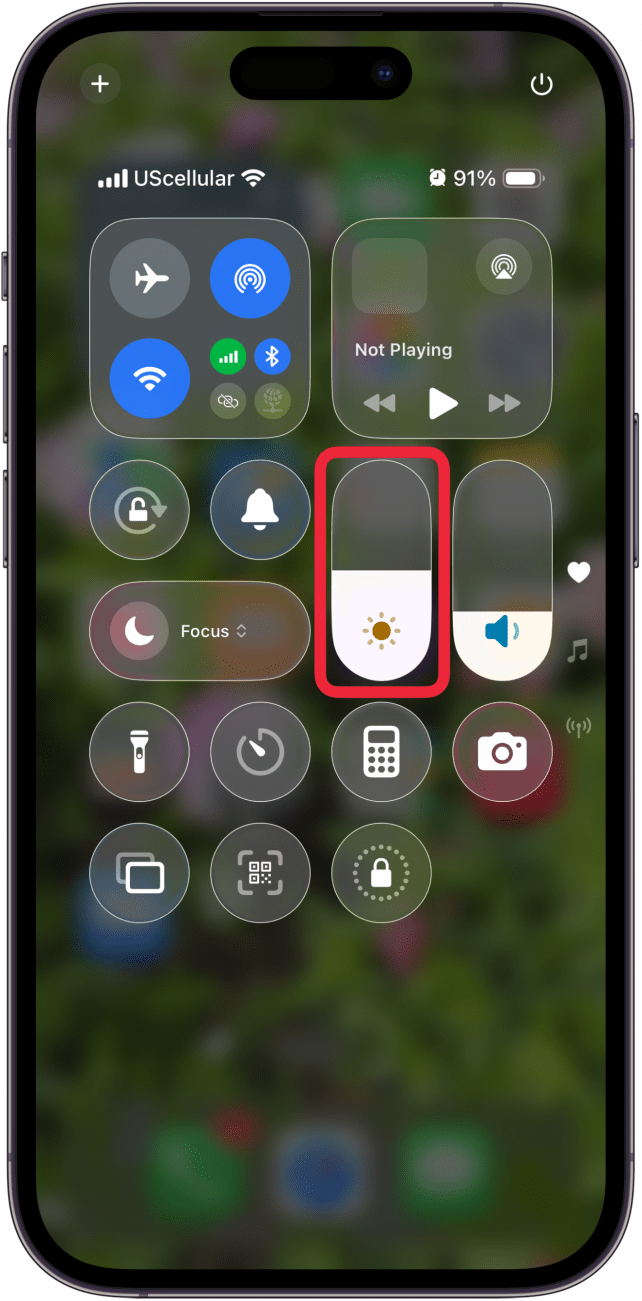The height and width of the screenshot is (1301, 642).
Task: Start playback with the play button
Action: (x=442, y=404)
